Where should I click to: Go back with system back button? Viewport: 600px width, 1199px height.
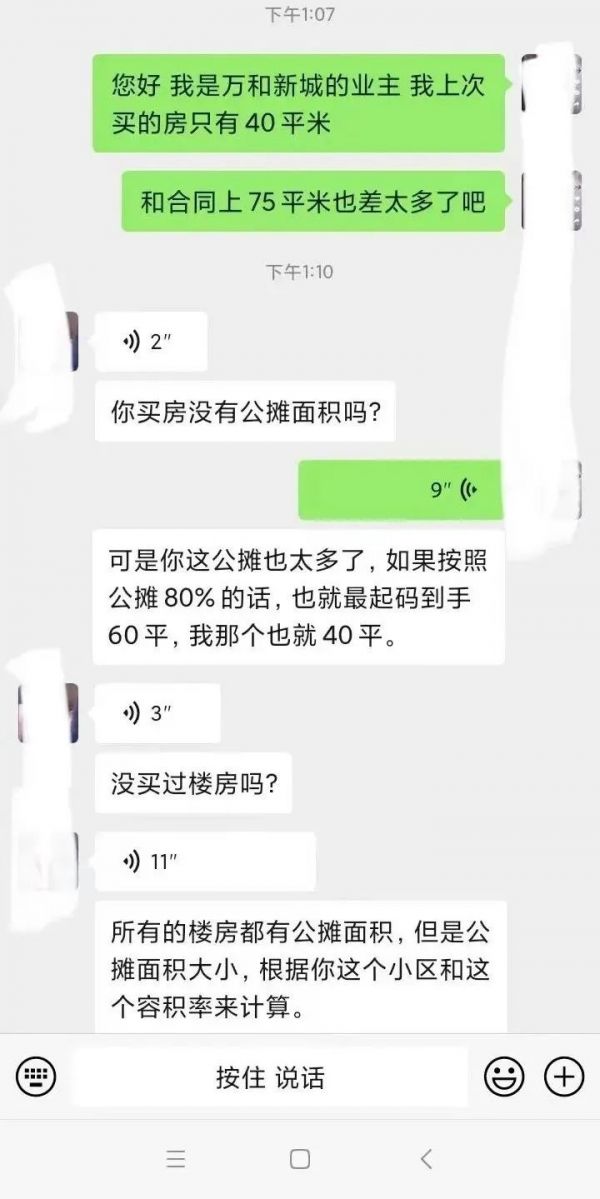(426, 1159)
